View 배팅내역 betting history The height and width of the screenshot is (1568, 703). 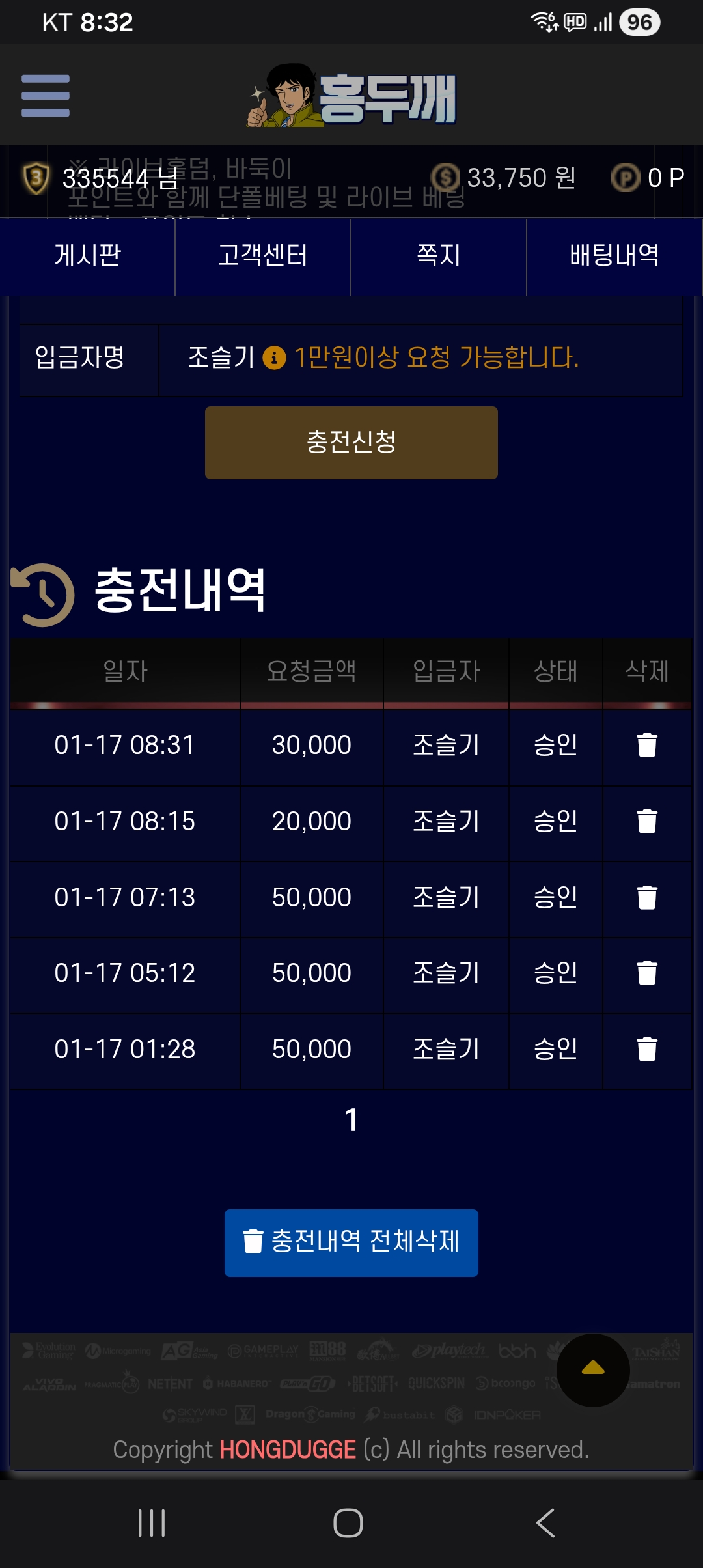[x=614, y=255]
